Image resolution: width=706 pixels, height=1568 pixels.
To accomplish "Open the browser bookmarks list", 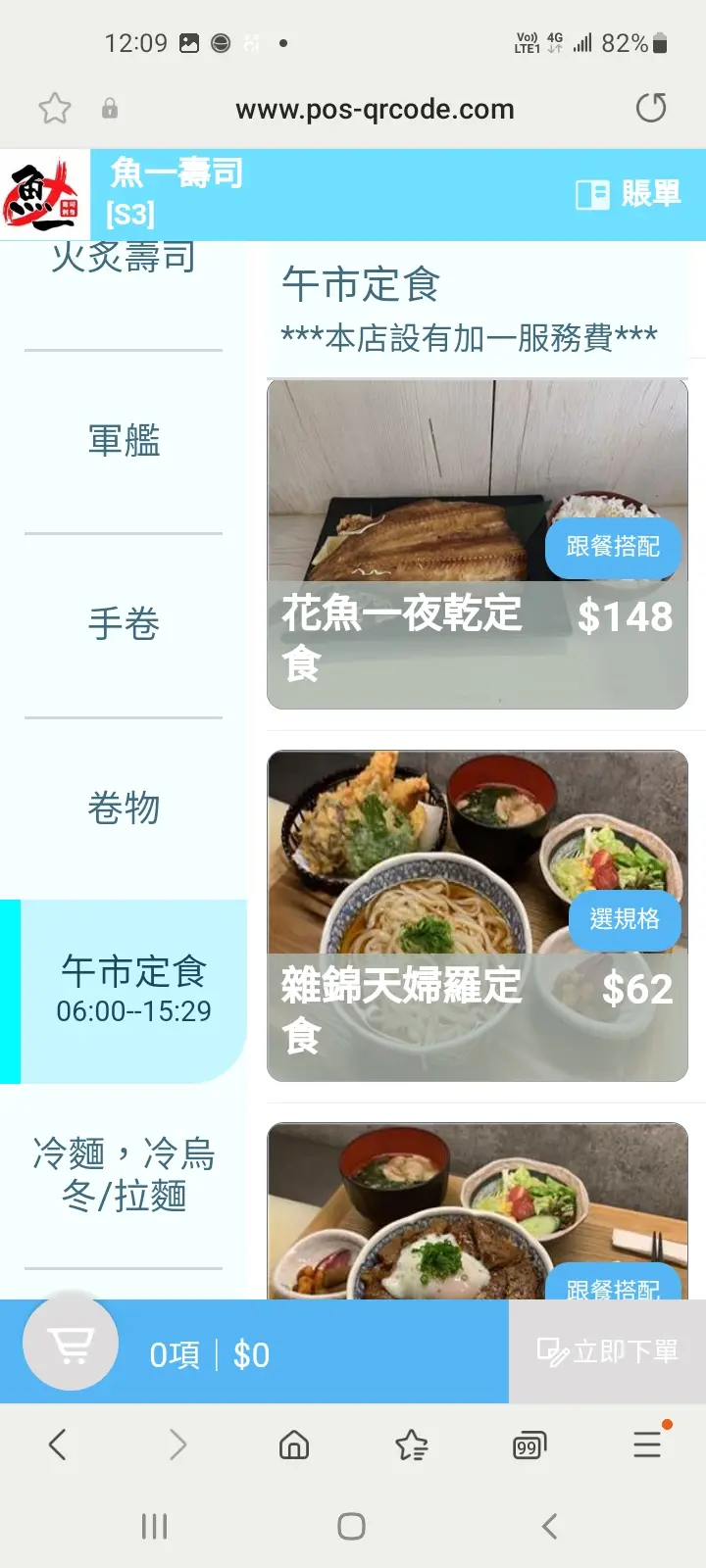I will (x=412, y=1445).
